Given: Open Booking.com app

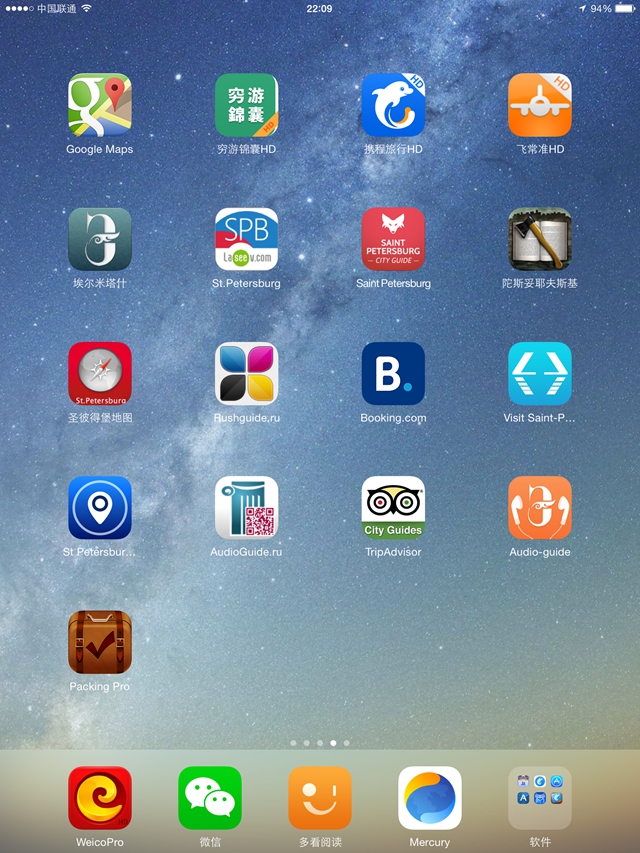Looking at the screenshot, I should (393, 374).
